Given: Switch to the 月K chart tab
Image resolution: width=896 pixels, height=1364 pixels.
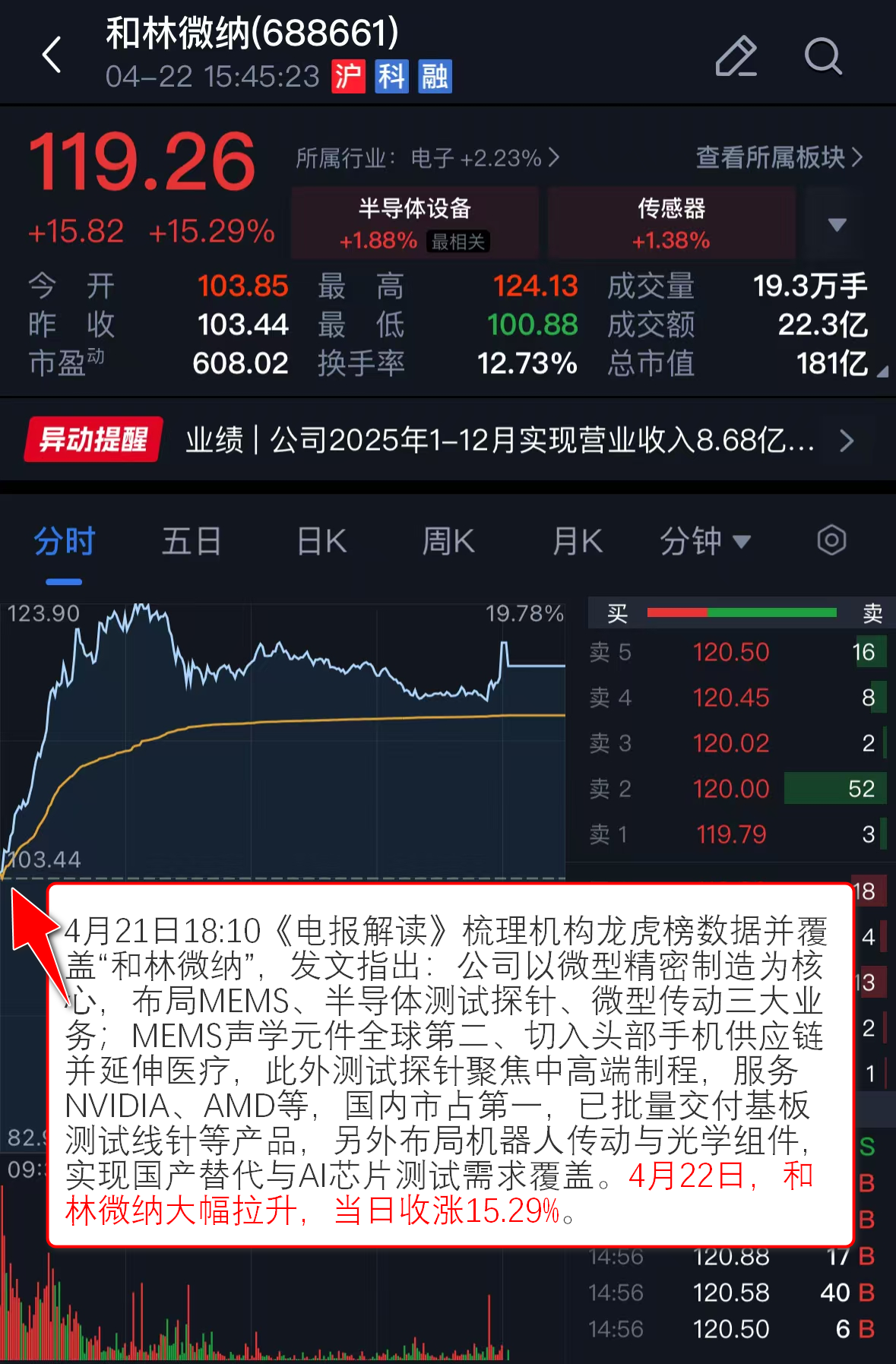Looking at the screenshot, I should (577, 542).
